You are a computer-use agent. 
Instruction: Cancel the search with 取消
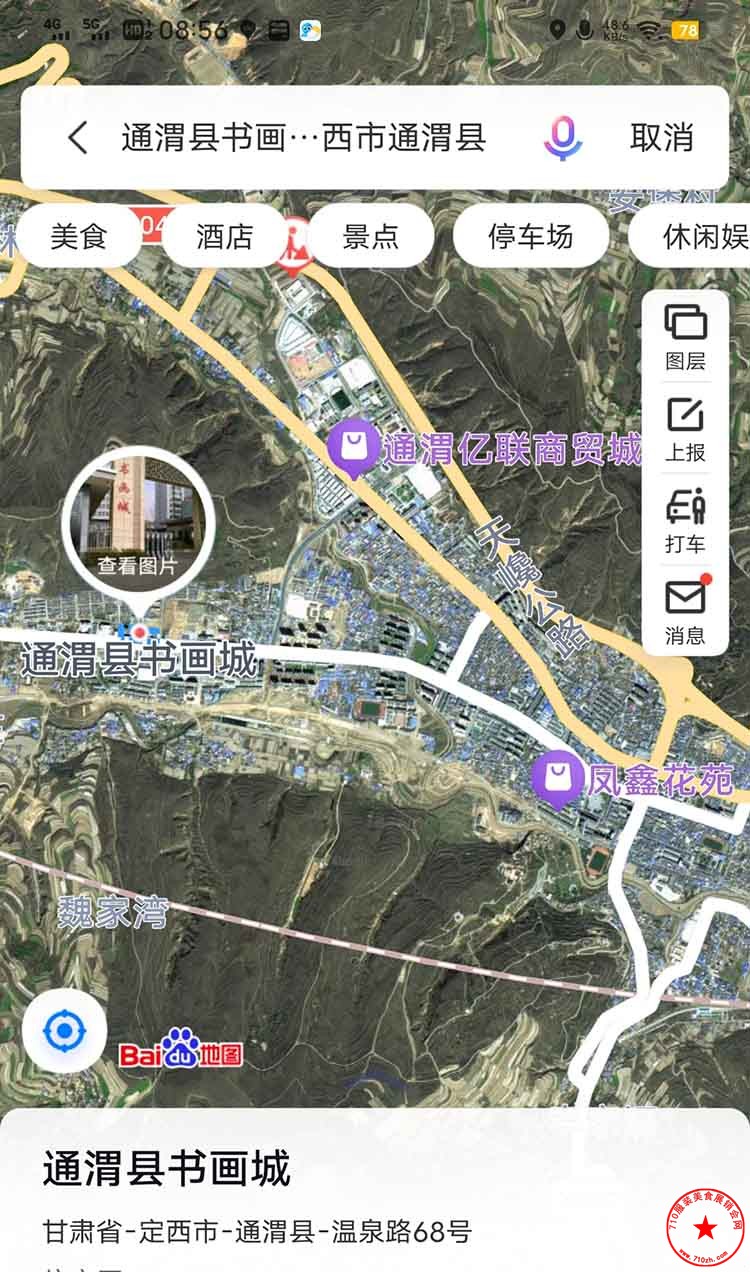[x=661, y=138]
